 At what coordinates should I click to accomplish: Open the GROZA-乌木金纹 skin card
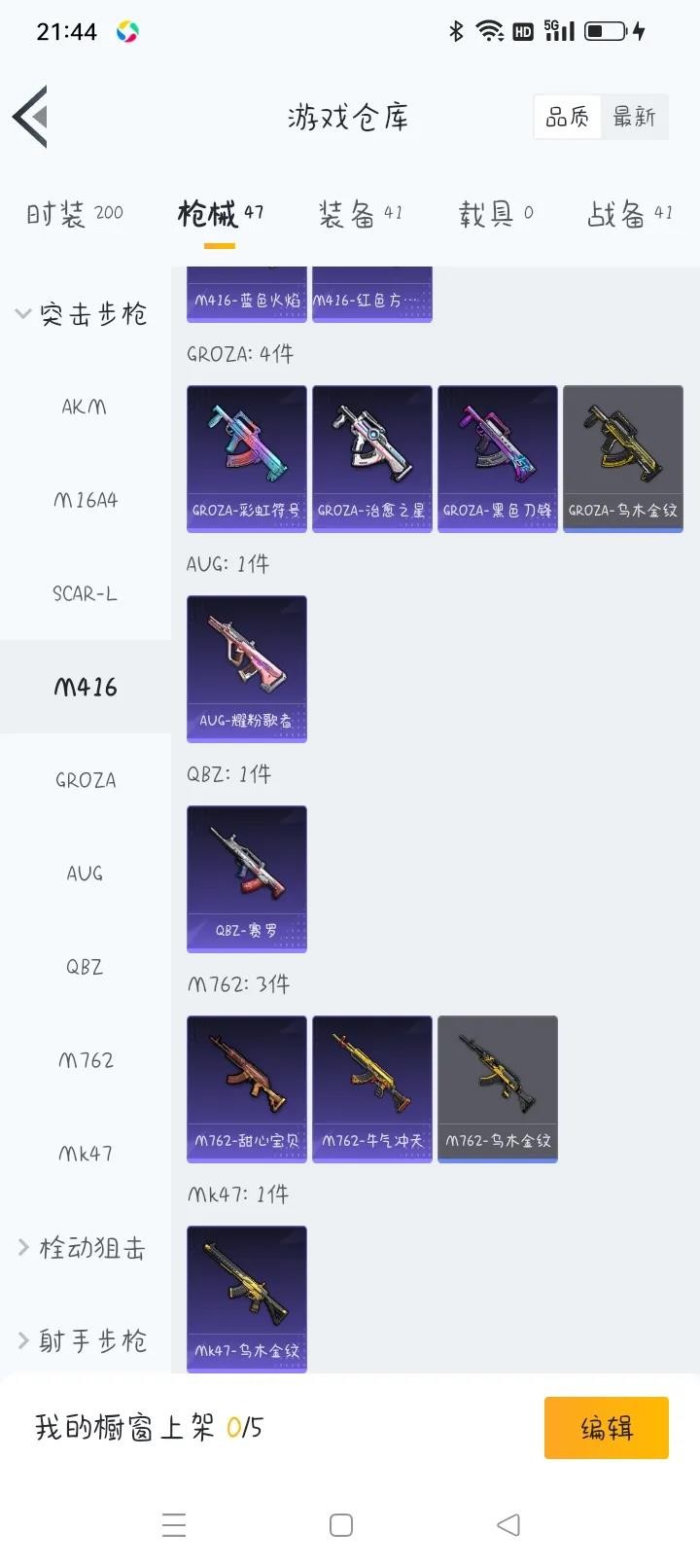pyautogui.click(x=623, y=458)
